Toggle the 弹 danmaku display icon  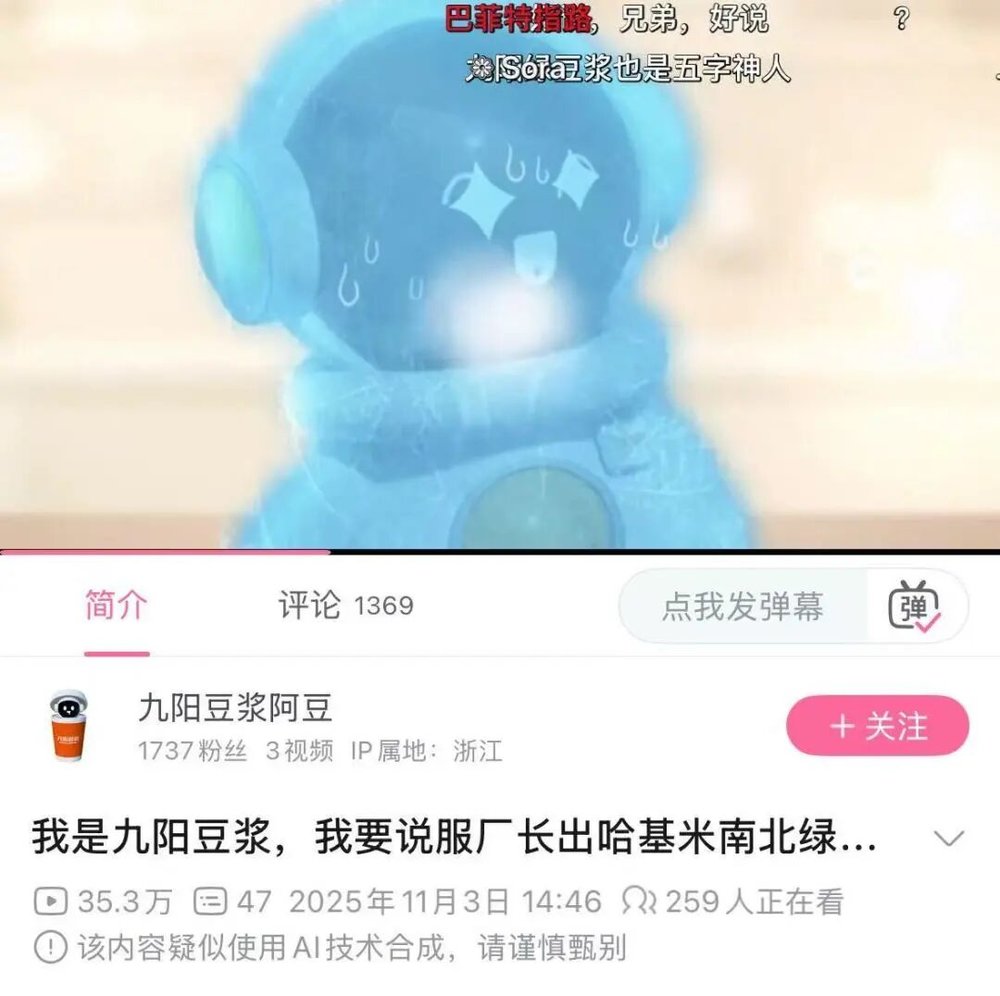point(915,606)
